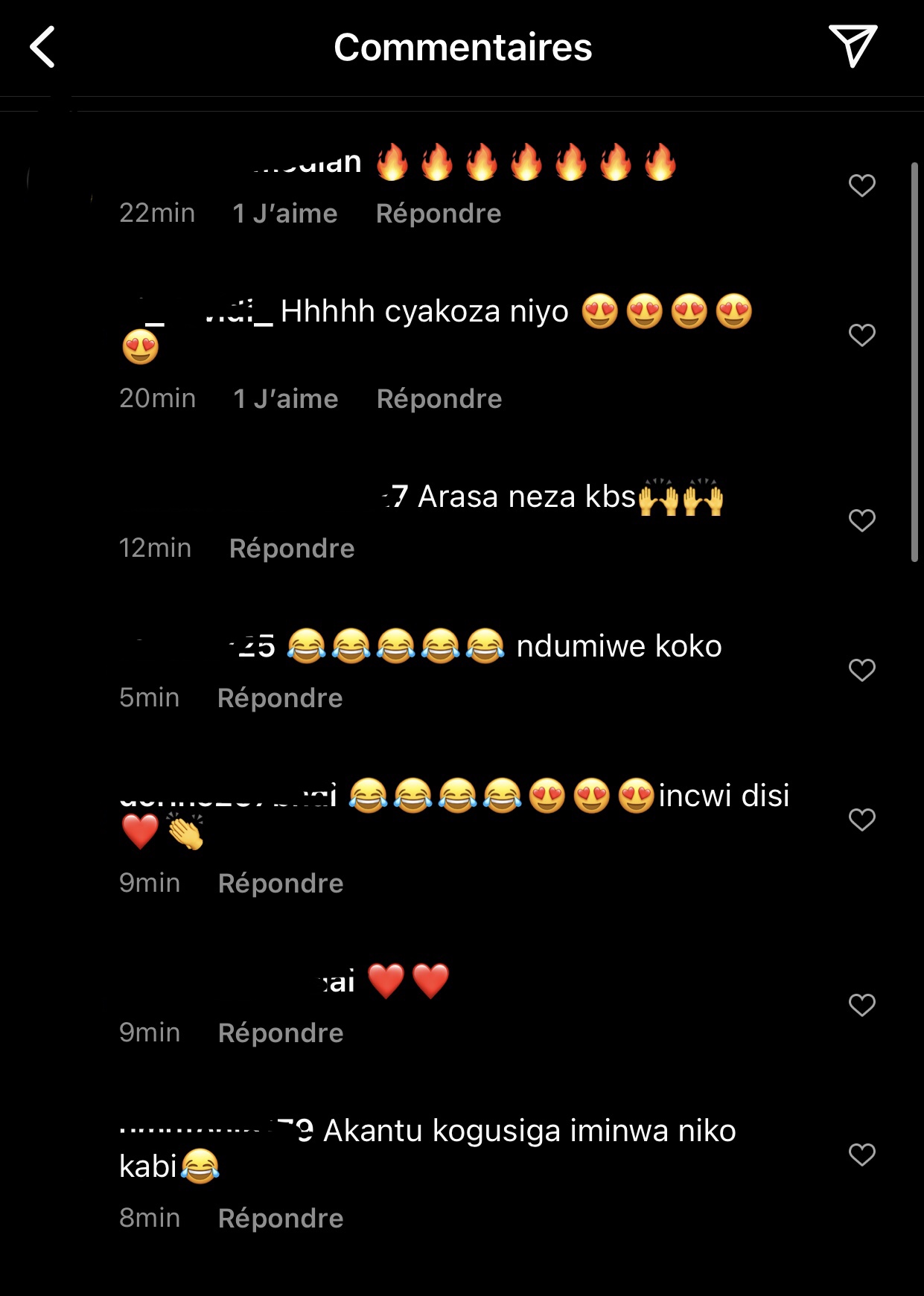Share the post via the paper plane icon
Screen dimensions: 924x1296
pos(853,46)
